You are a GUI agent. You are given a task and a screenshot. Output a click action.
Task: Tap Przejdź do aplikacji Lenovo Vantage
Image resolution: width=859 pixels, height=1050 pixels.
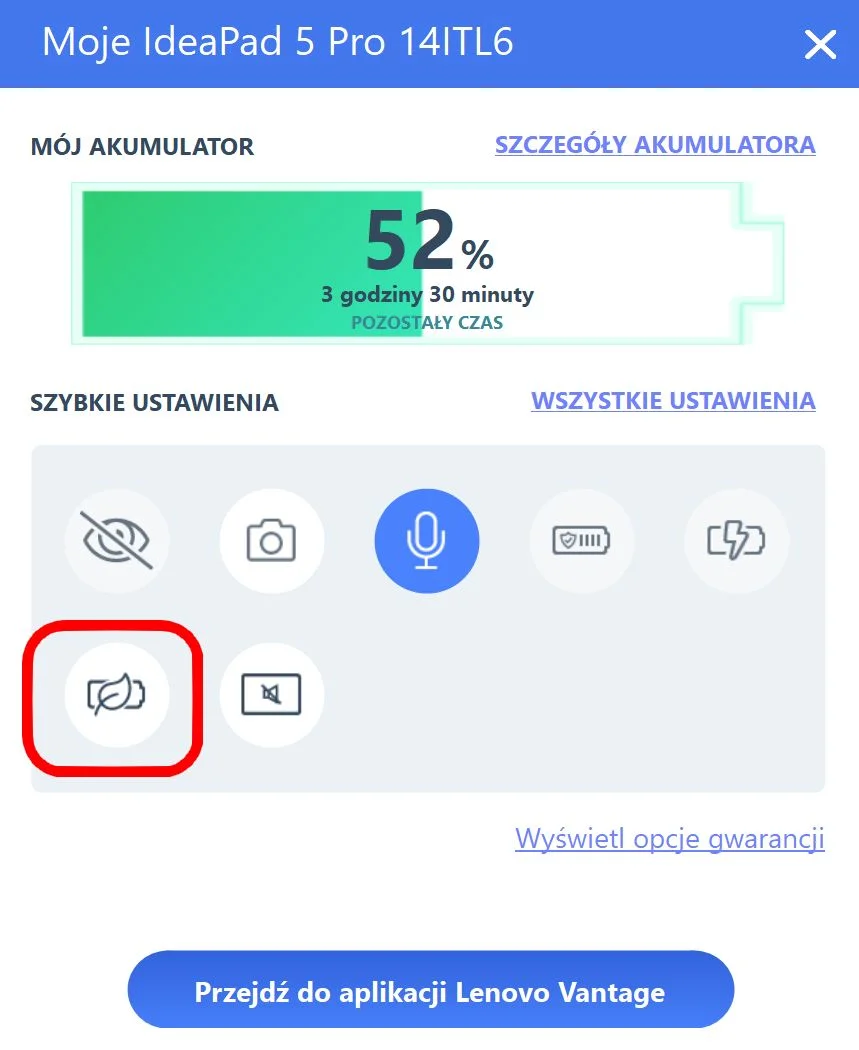pos(430,992)
